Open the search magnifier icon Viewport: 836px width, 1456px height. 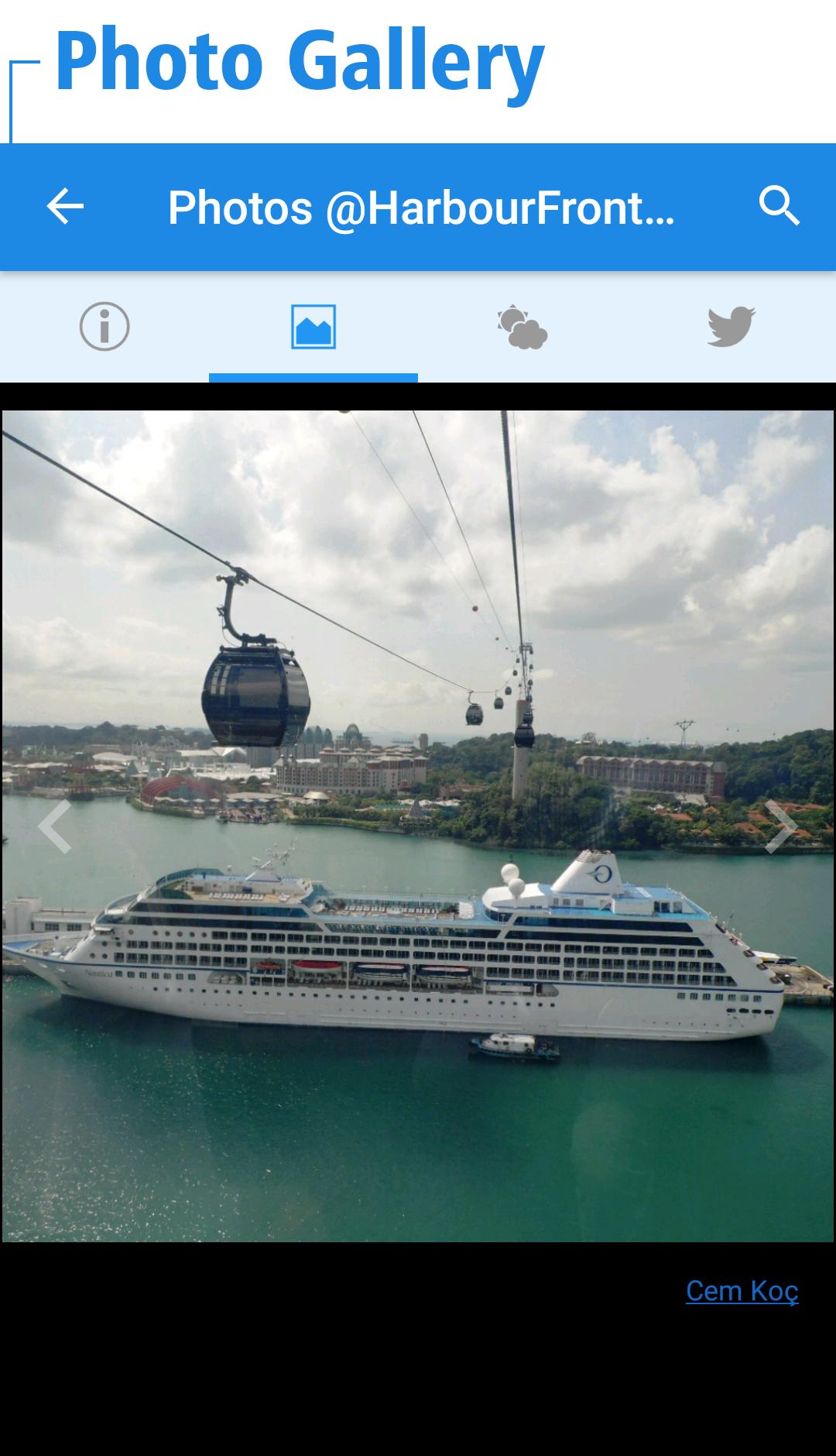point(779,207)
